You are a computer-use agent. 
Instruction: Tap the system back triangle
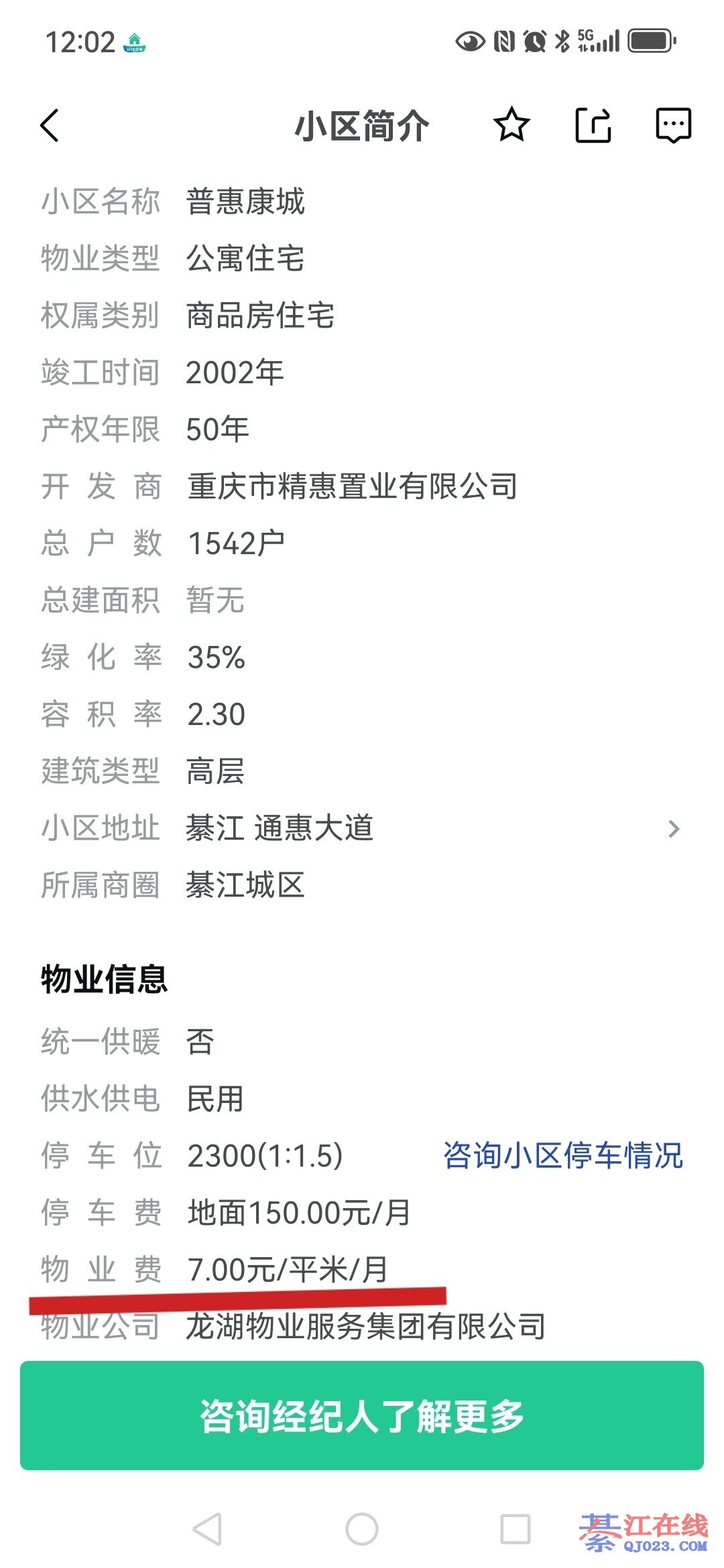[x=207, y=1529]
